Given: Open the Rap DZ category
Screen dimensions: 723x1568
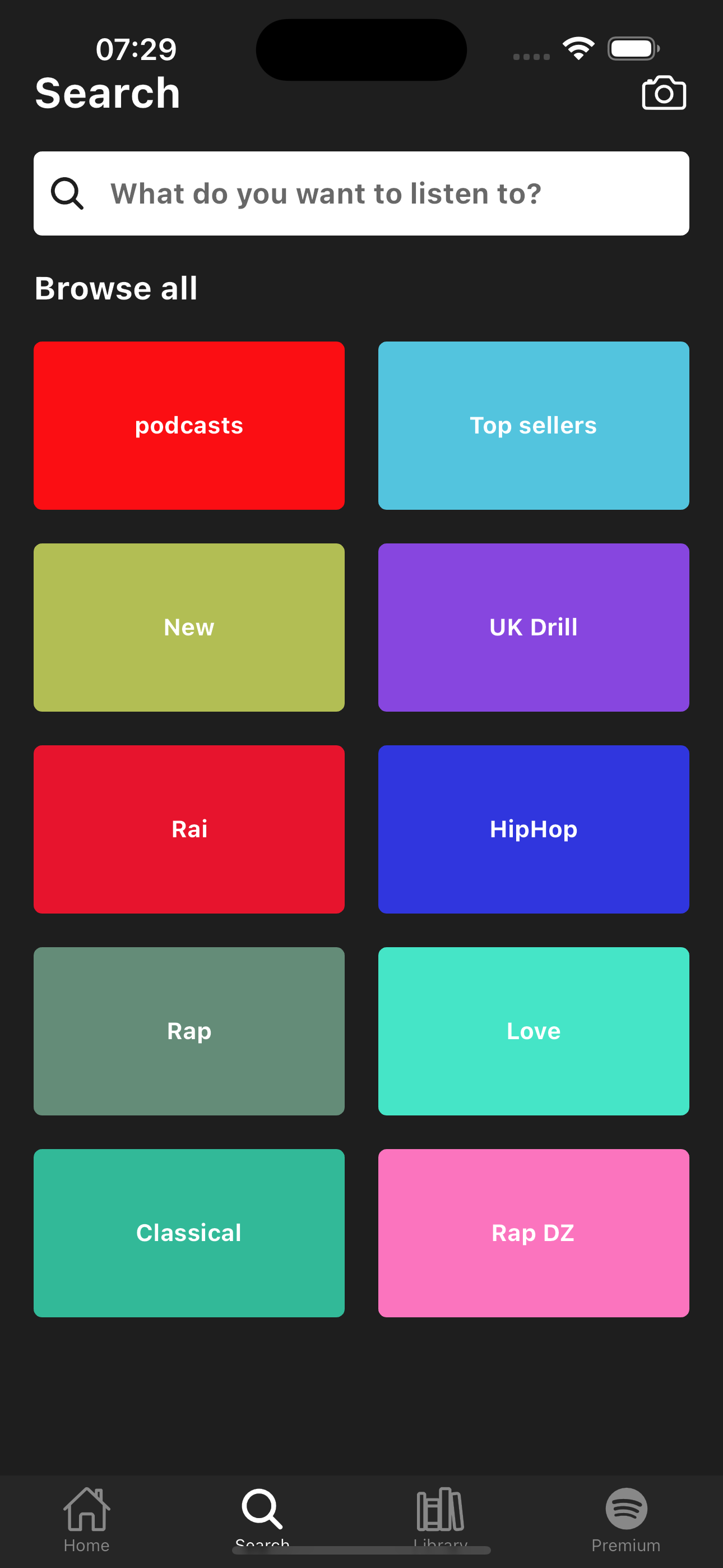Looking at the screenshot, I should click(533, 1233).
